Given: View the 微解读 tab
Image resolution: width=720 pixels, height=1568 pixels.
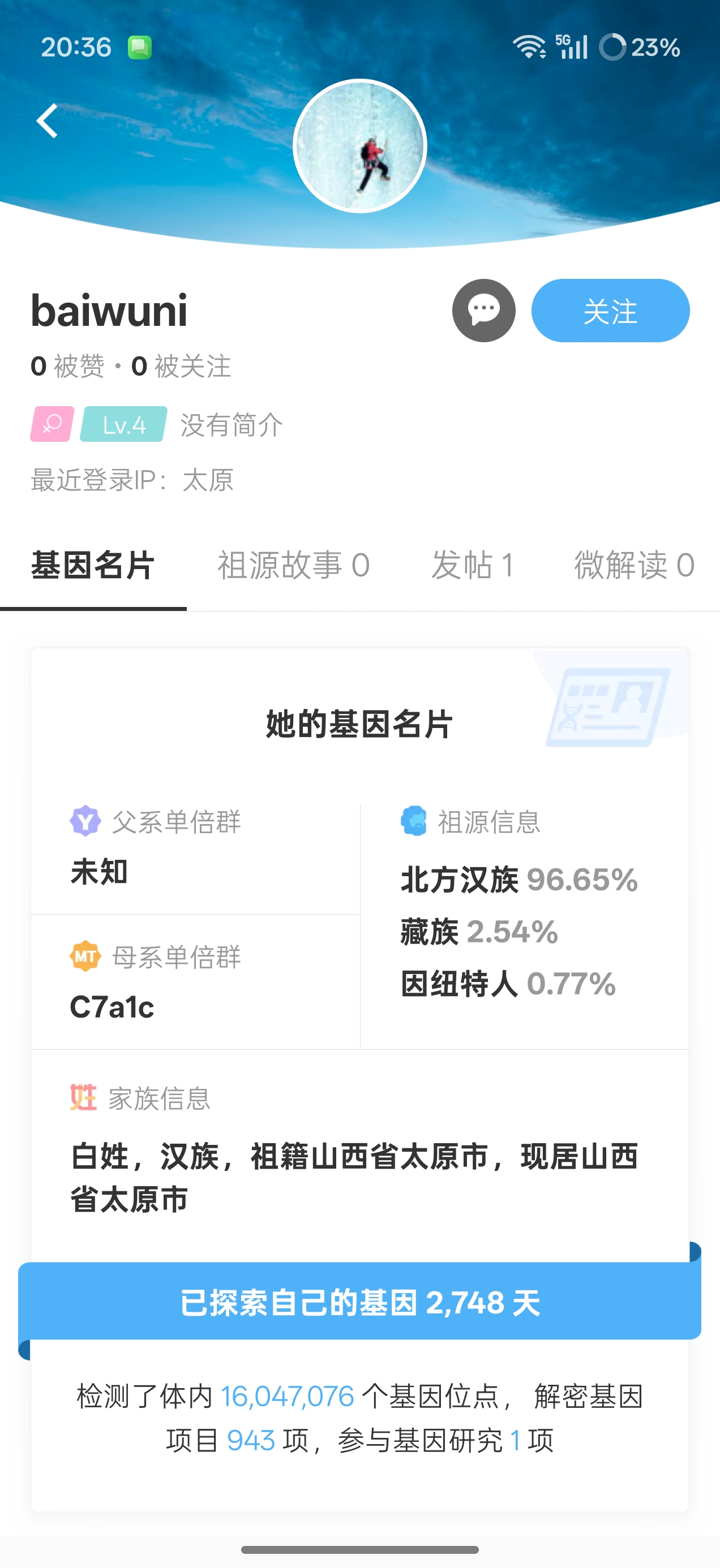Looking at the screenshot, I should click(x=633, y=565).
